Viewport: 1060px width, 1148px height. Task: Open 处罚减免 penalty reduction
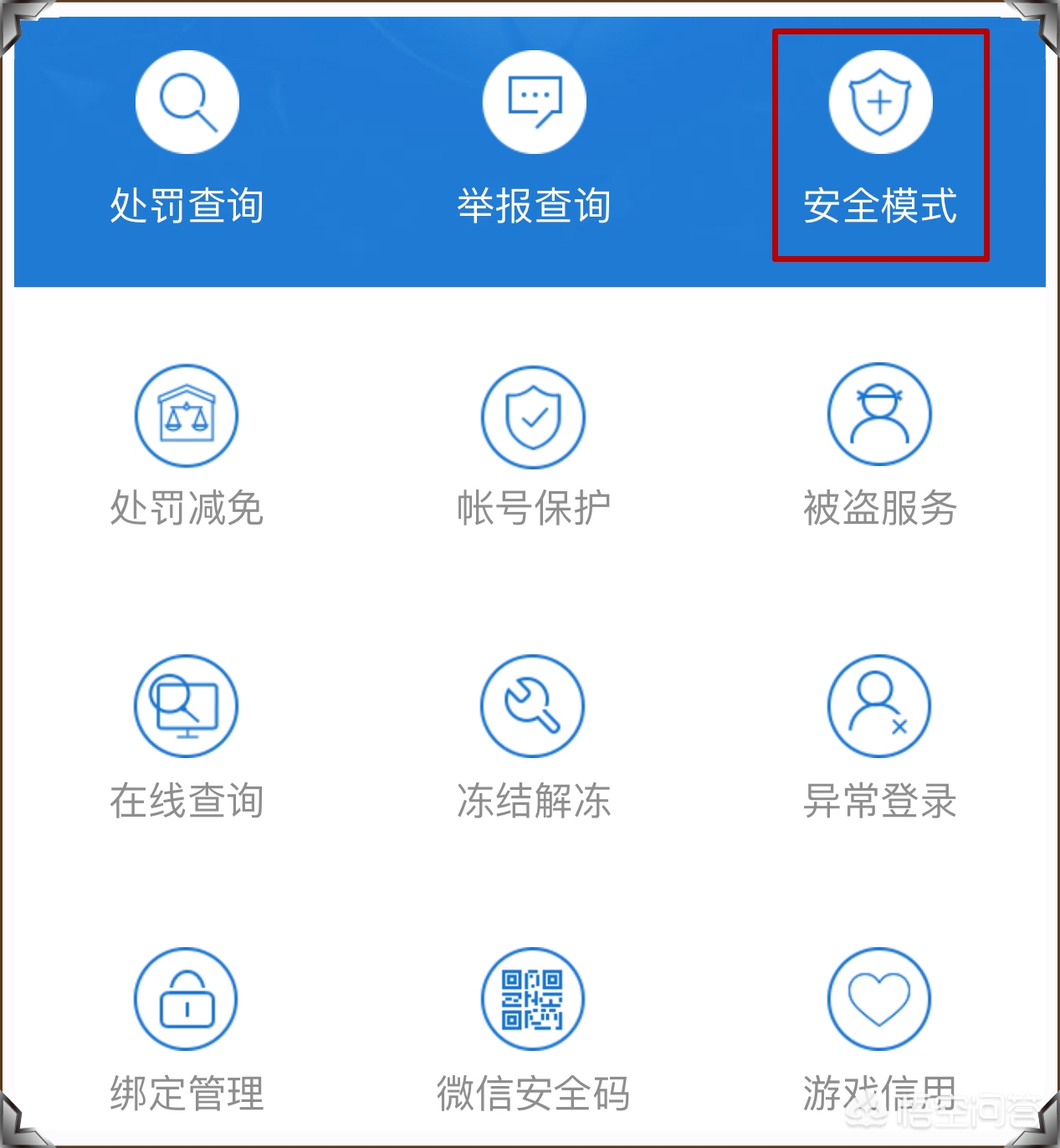coord(187,417)
